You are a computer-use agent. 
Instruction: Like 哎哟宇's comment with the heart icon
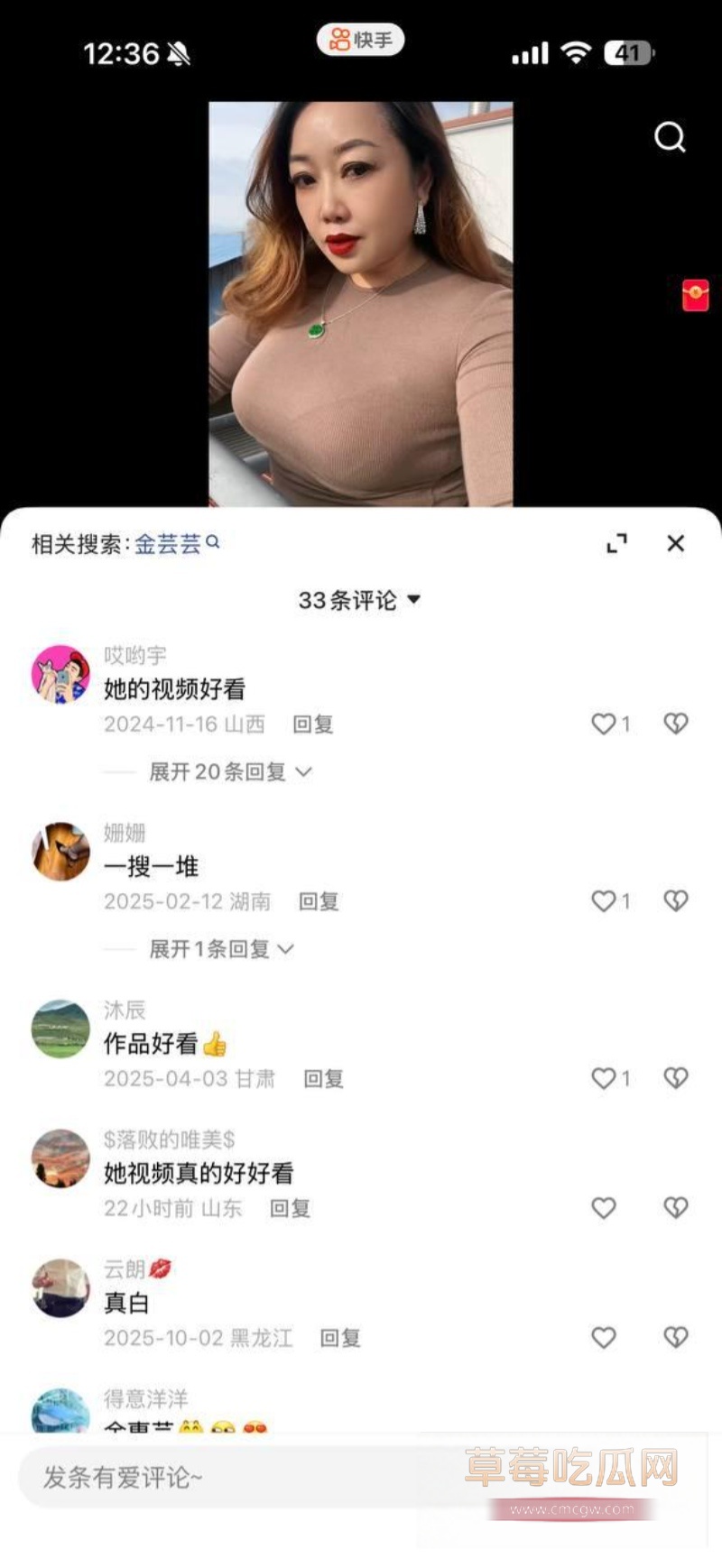pos(603,724)
